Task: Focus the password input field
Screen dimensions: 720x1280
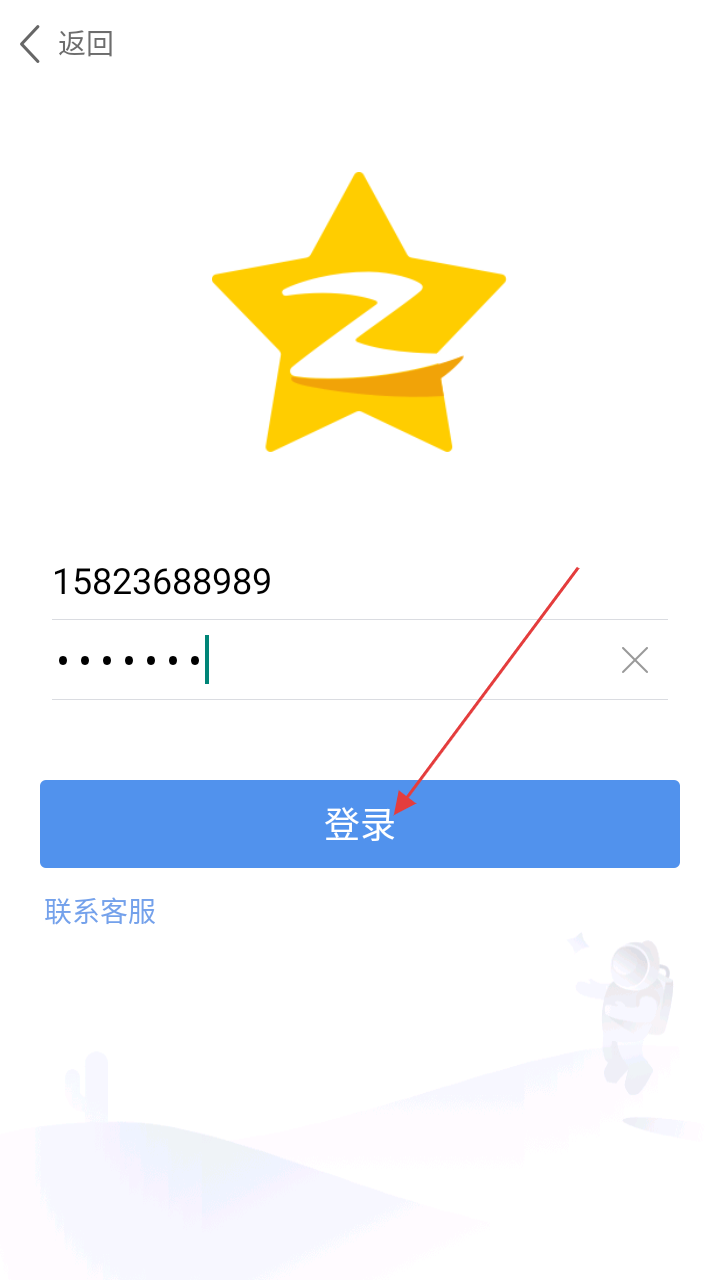Action: point(380,660)
